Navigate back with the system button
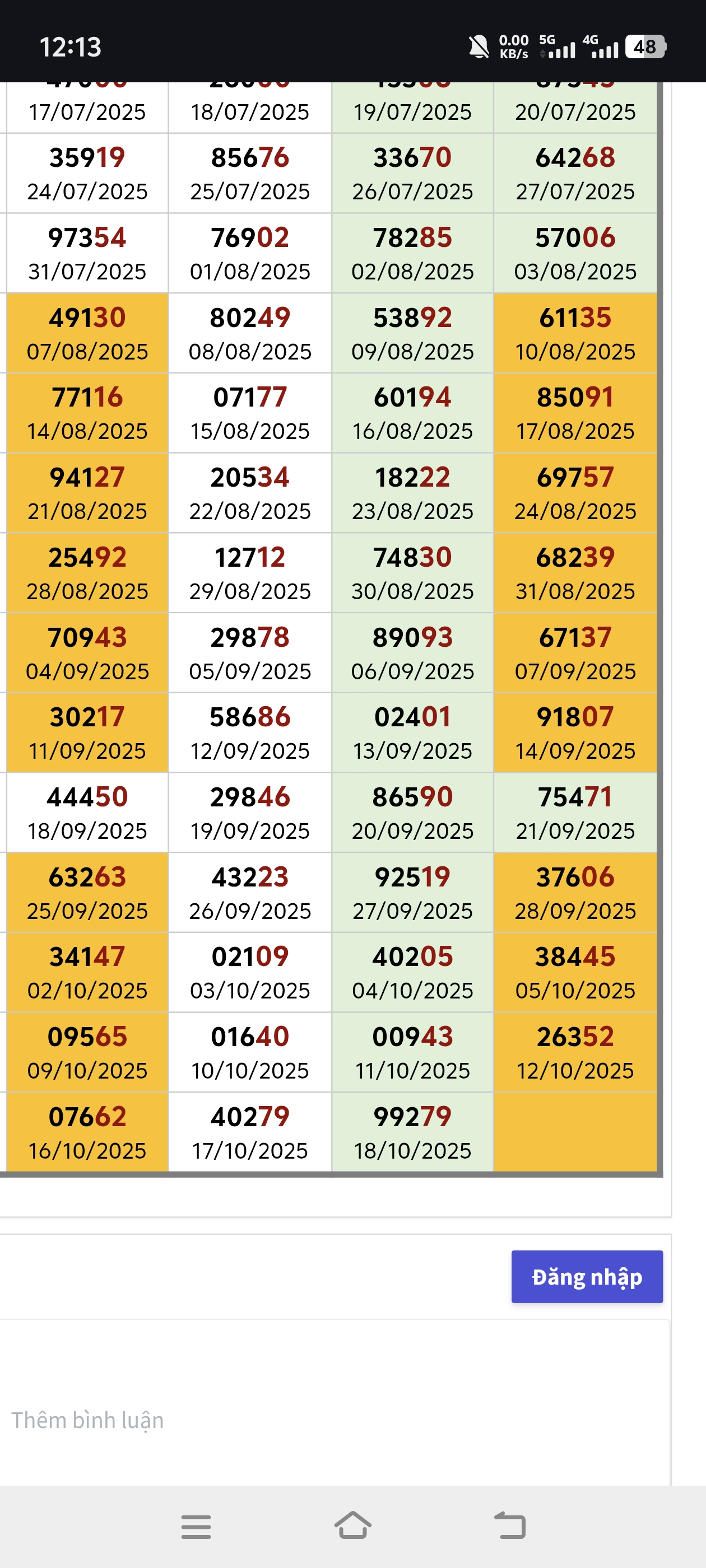The height and width of the screenshot is (1568, 706). [x=509, y=1526]
